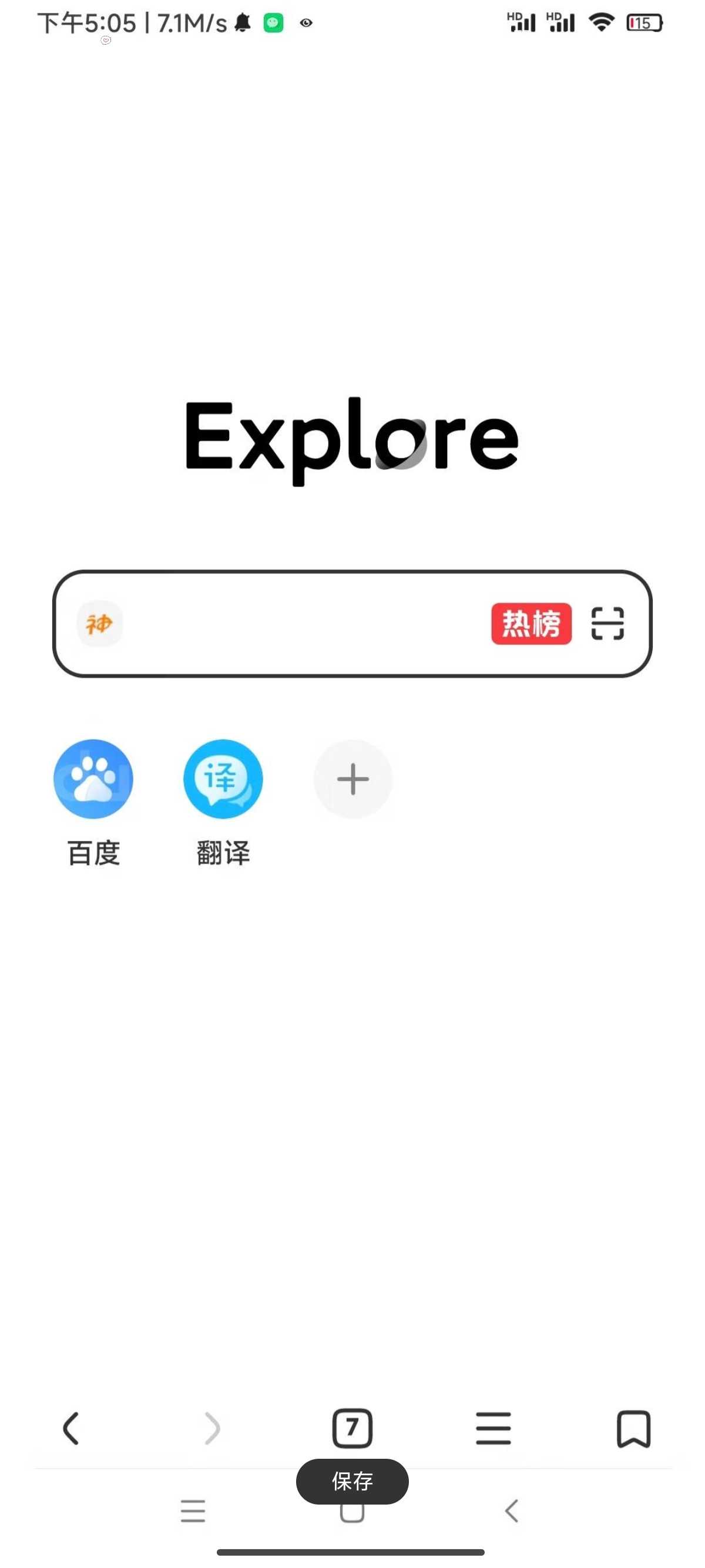Tap the 保存 save button
The width and height of the screenshot is (705, 1568).
[x=352, y=1481]
